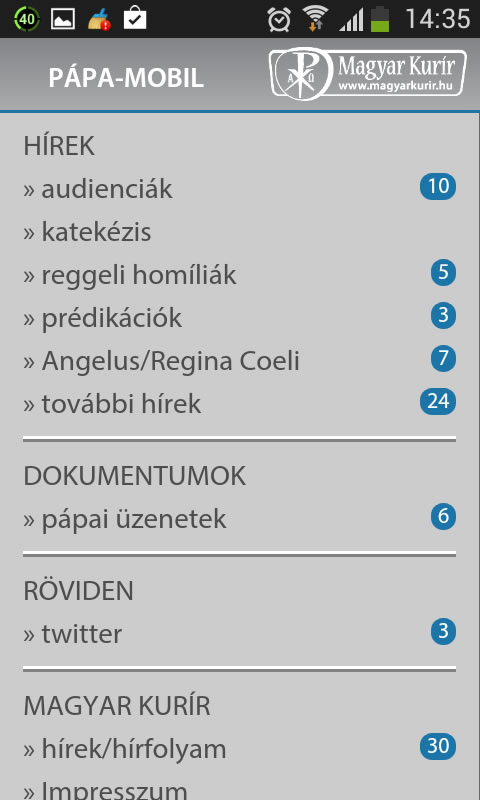Tap Angelus/Regina Coeli
480x800 pixels.
coord(239,361)
